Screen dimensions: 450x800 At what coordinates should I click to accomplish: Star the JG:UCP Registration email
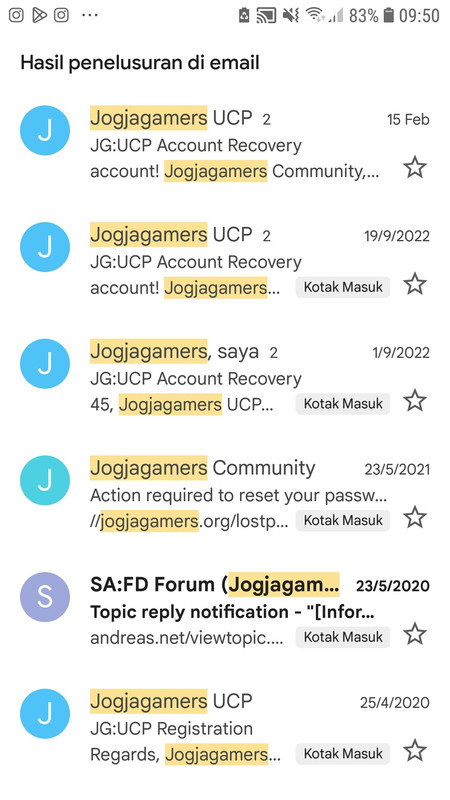click(415, 752)
